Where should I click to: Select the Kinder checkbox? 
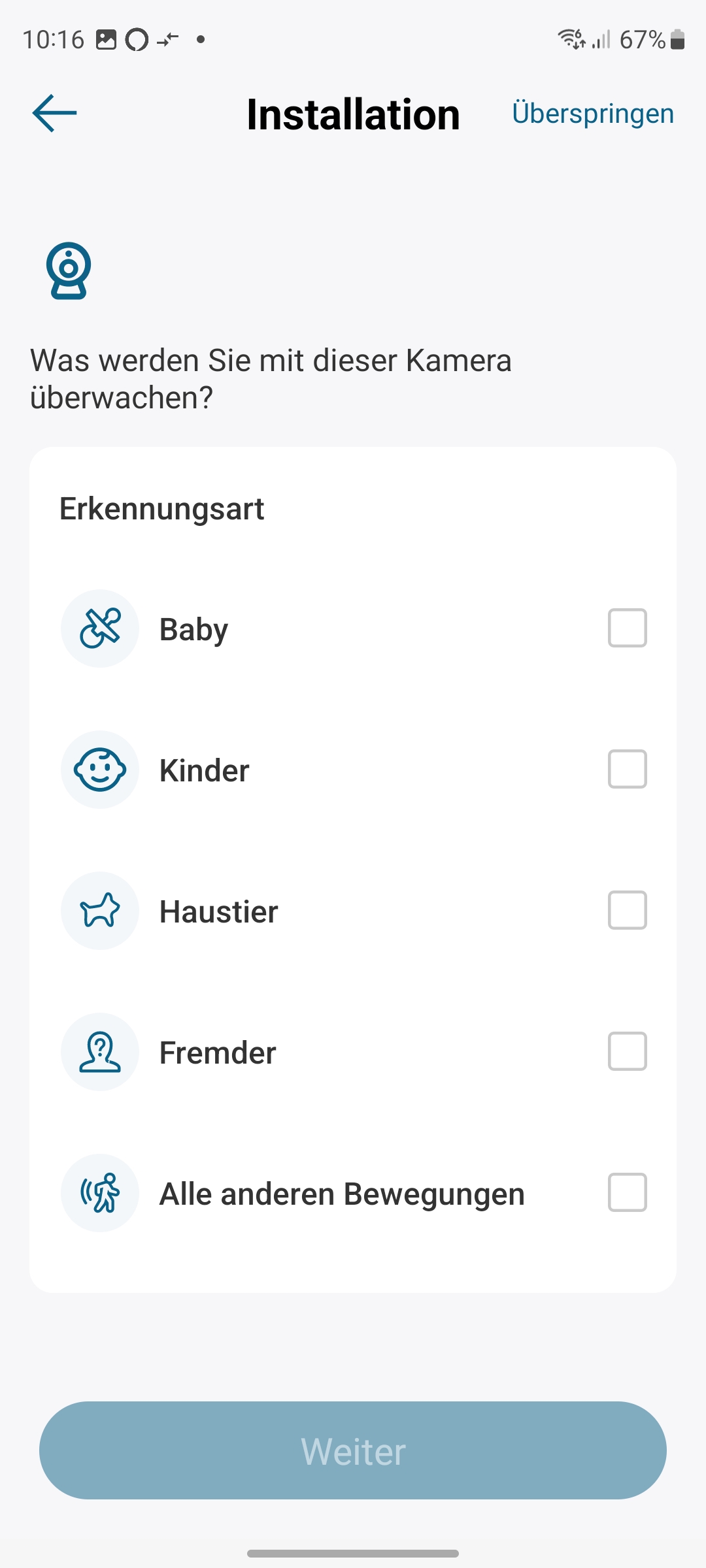[627, 769]
